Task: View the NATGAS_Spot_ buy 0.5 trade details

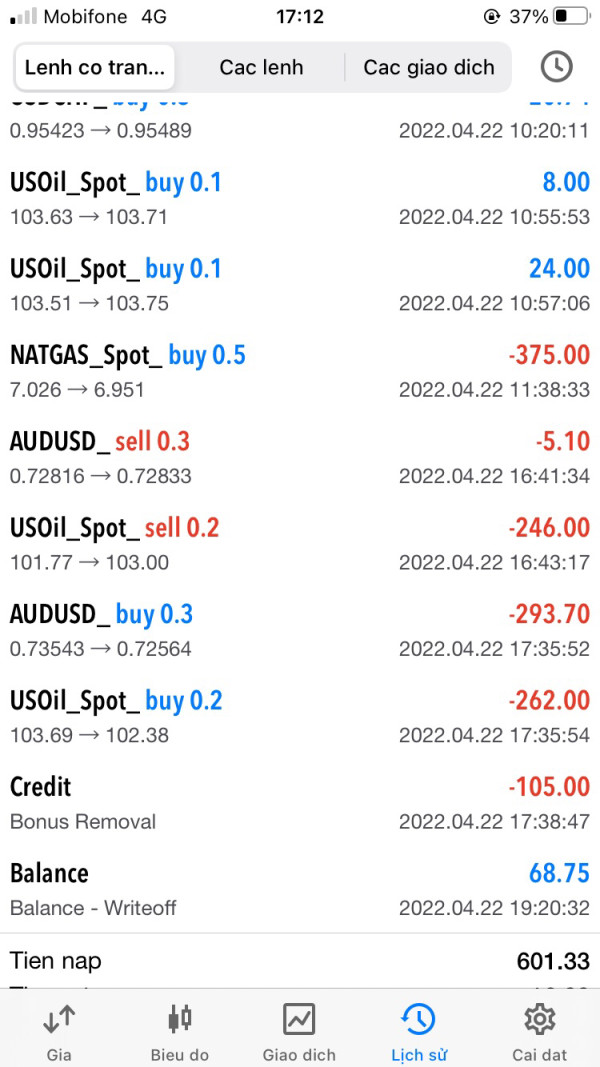Action: (x=300, y=371)
